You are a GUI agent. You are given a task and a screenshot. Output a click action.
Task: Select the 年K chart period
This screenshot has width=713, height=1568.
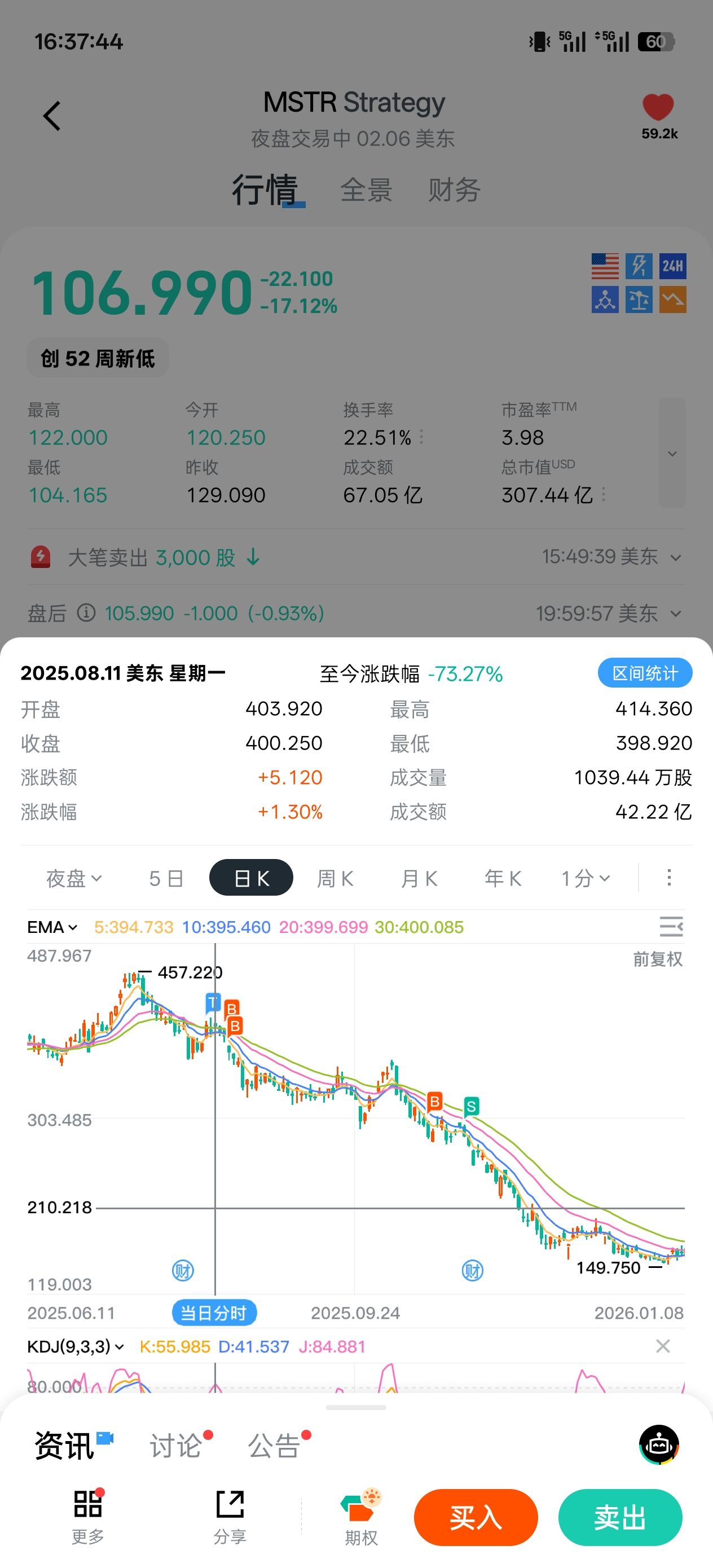pyautogui.click(x=503, y=878)
